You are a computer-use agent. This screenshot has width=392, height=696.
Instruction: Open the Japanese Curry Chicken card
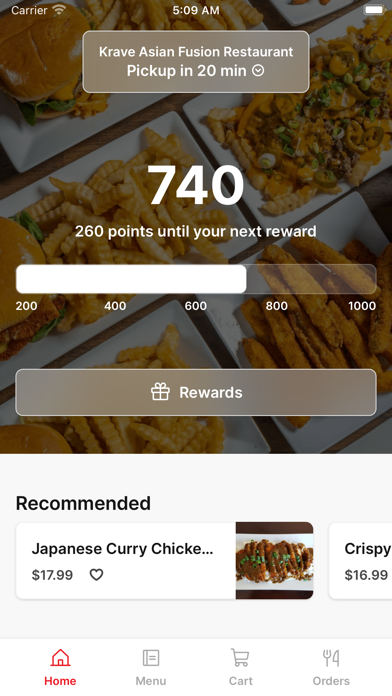pos(165,561)
